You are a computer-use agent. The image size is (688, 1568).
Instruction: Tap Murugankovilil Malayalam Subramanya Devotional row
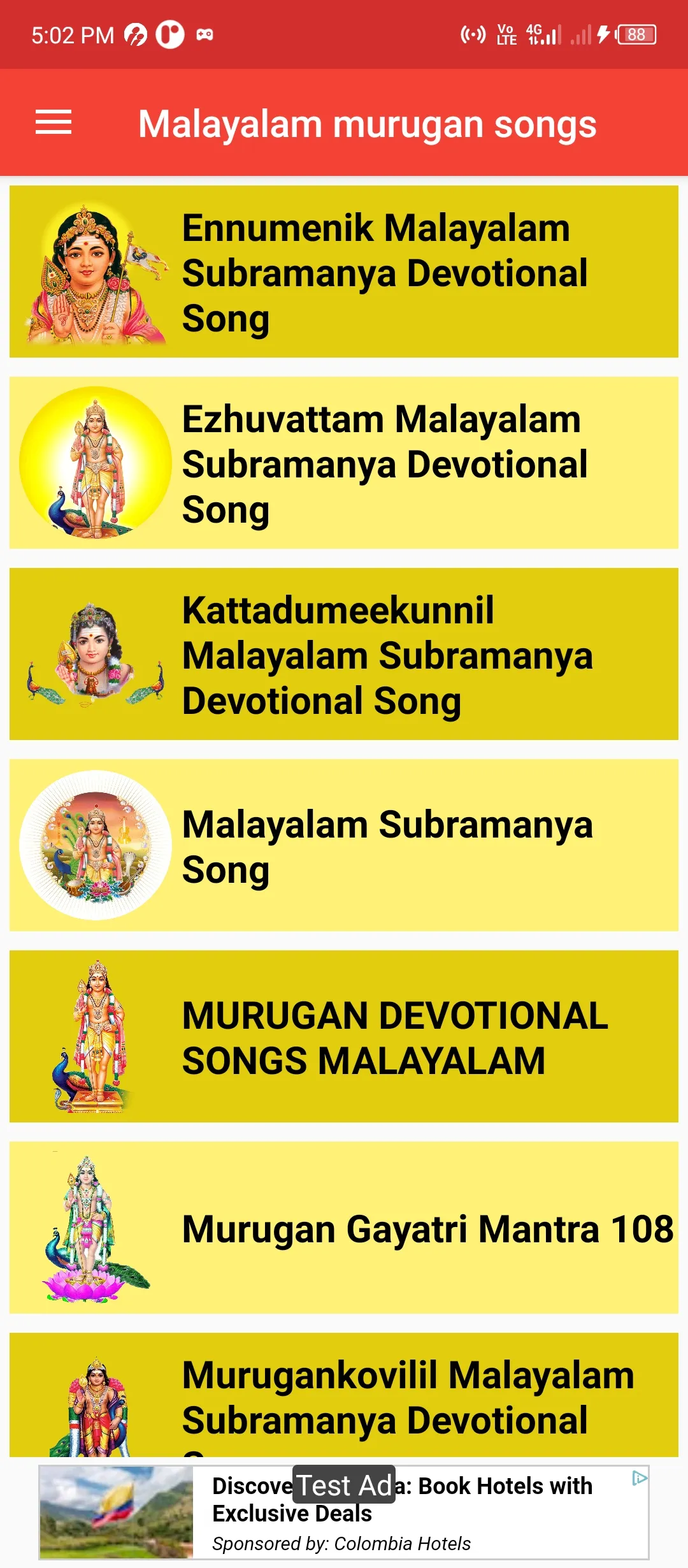pyautogui.click(x=344, y=1395)
